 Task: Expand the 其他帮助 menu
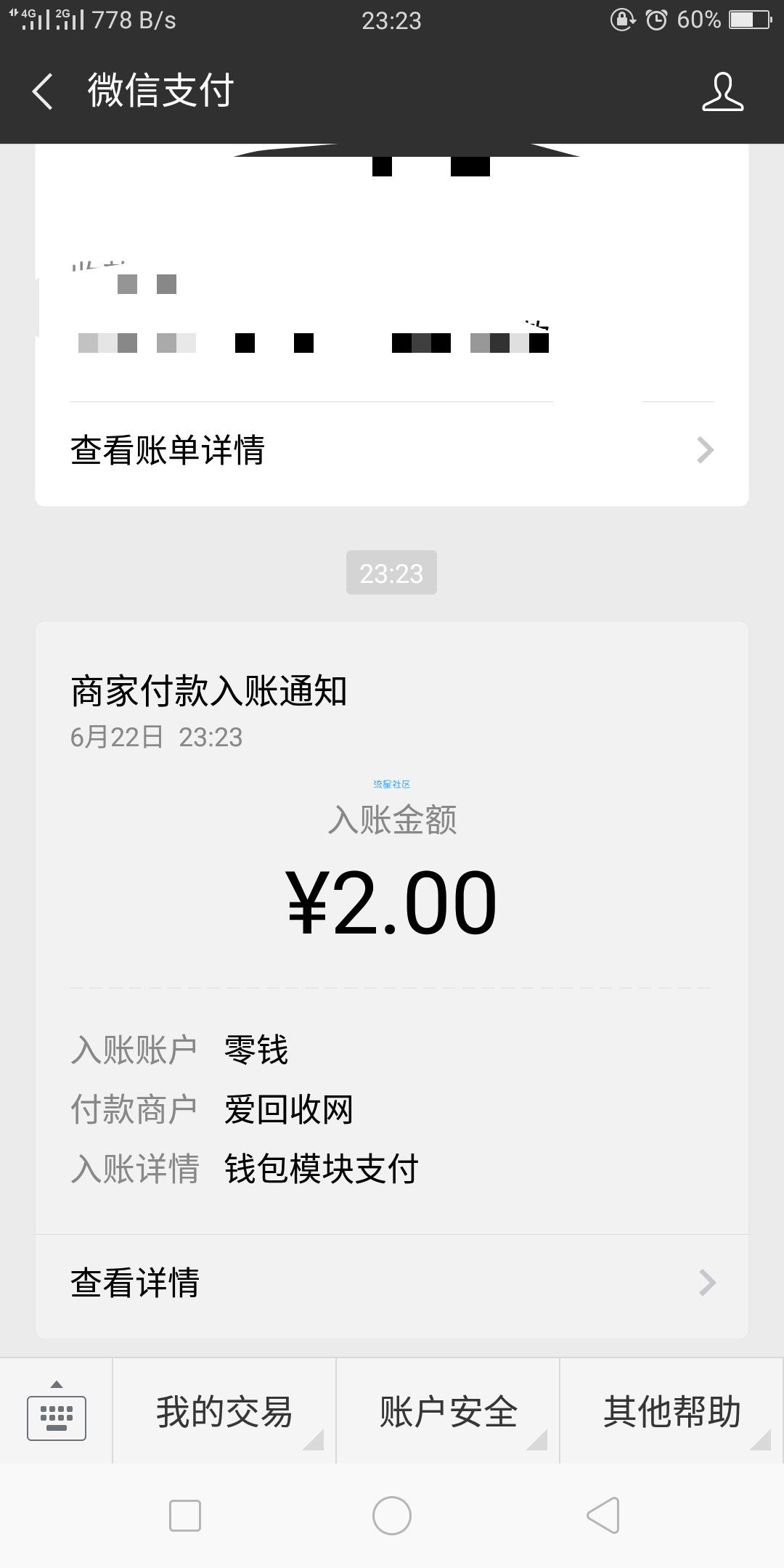(672, 1411)
